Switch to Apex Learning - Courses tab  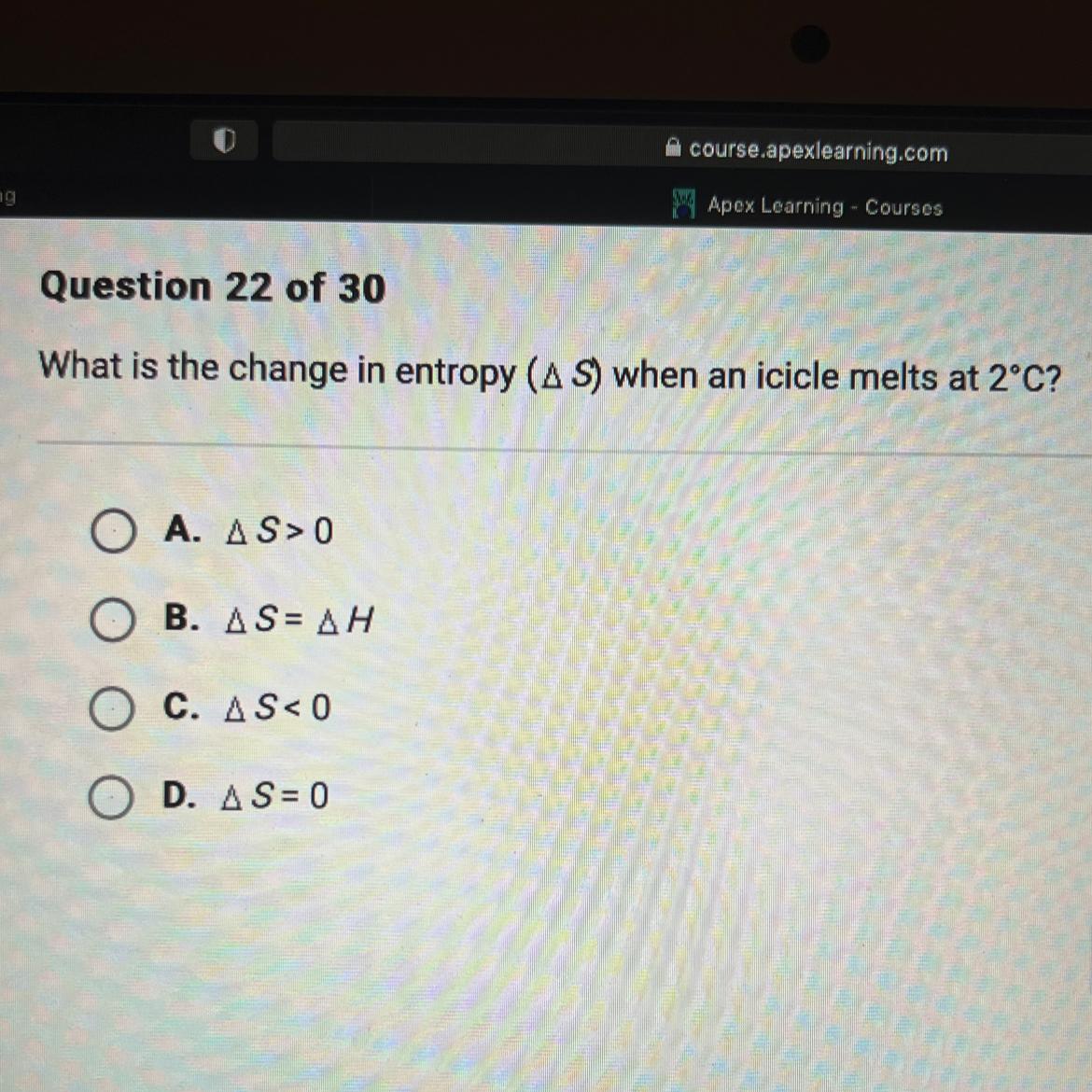click(808, 205)
